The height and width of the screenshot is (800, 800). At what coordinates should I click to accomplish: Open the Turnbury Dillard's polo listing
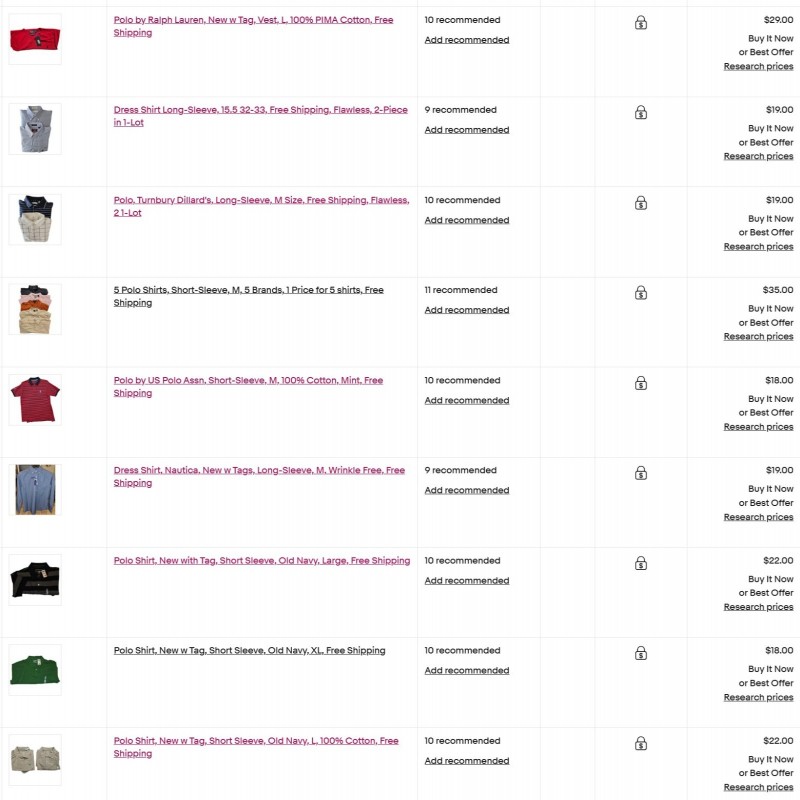[261, 200]
